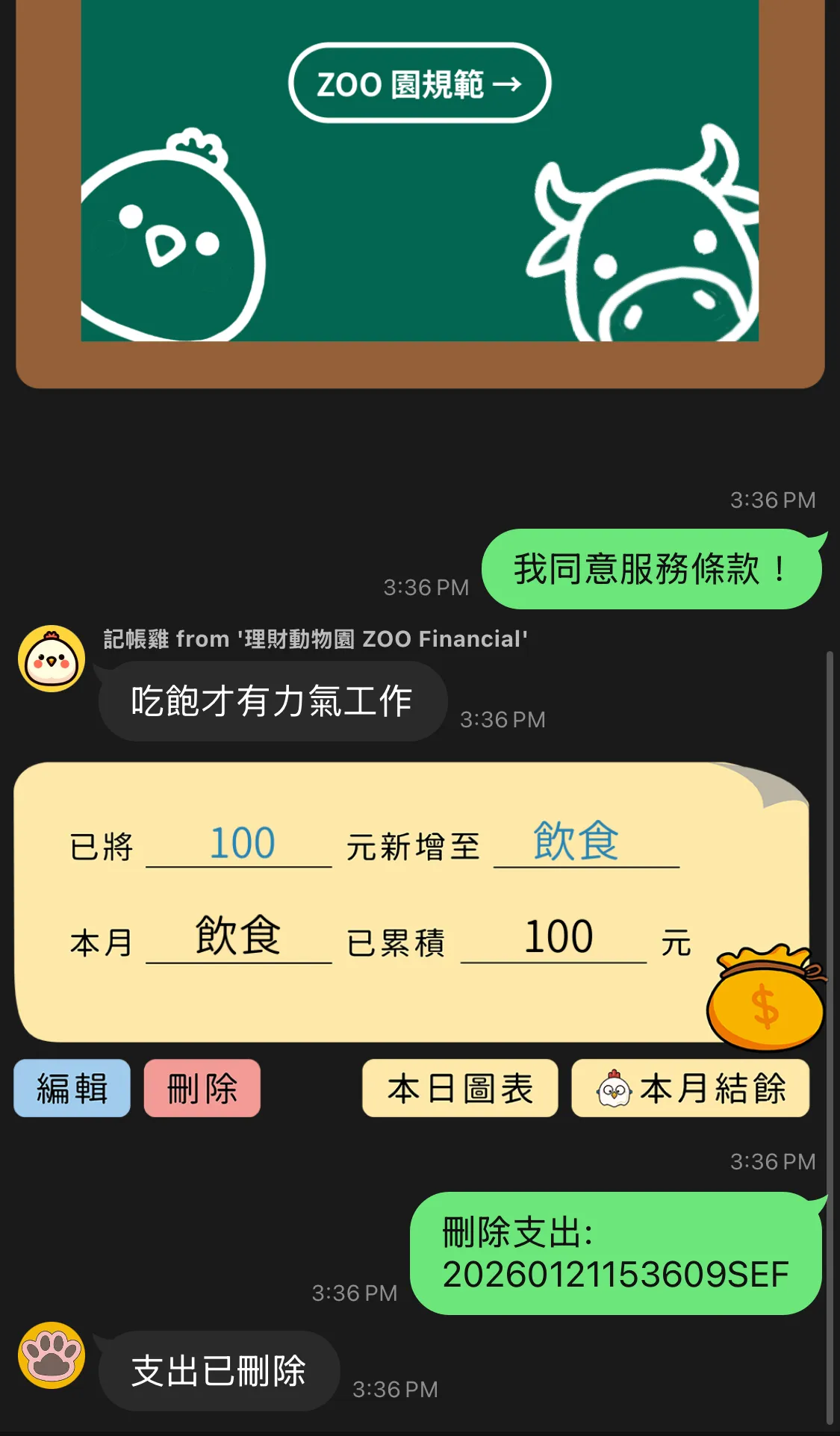Open the 記帳雞 chick avatar profile
This screenshot has height=1436, width=840.
(52, 659)
